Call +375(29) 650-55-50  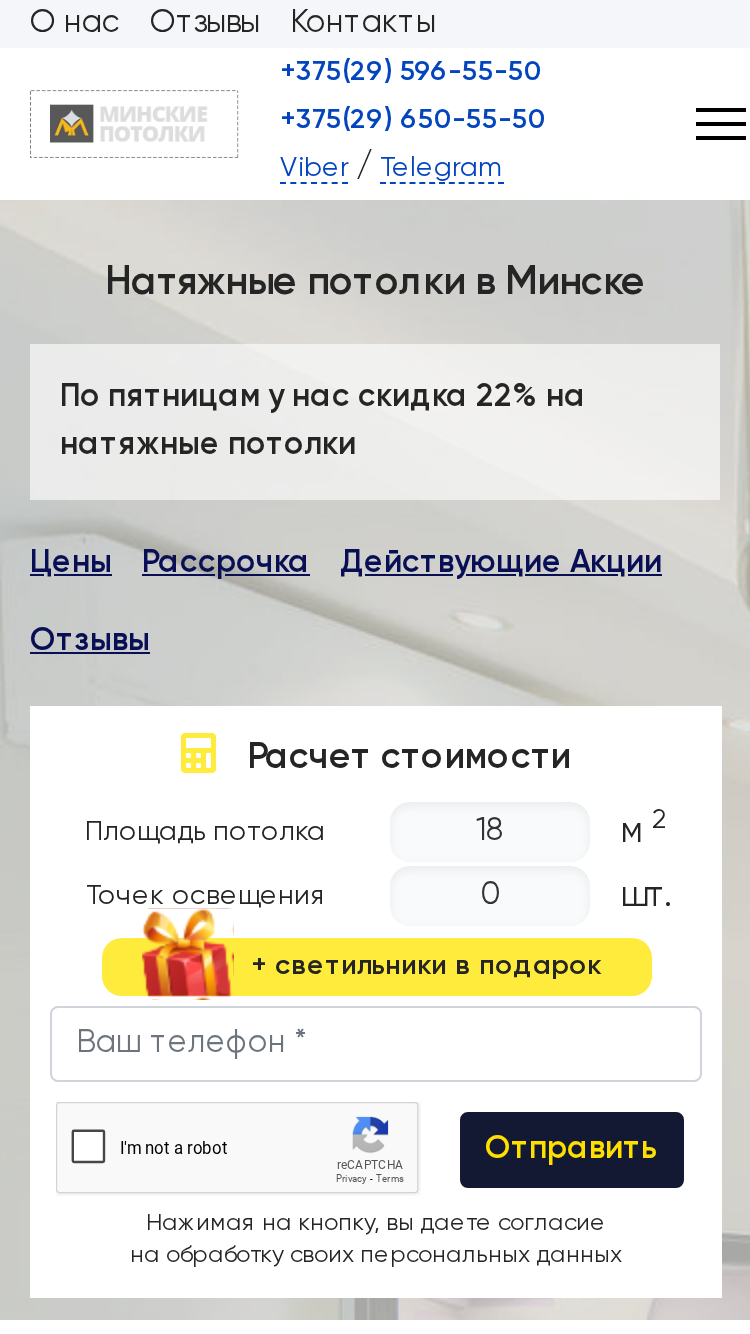(413, 119)
